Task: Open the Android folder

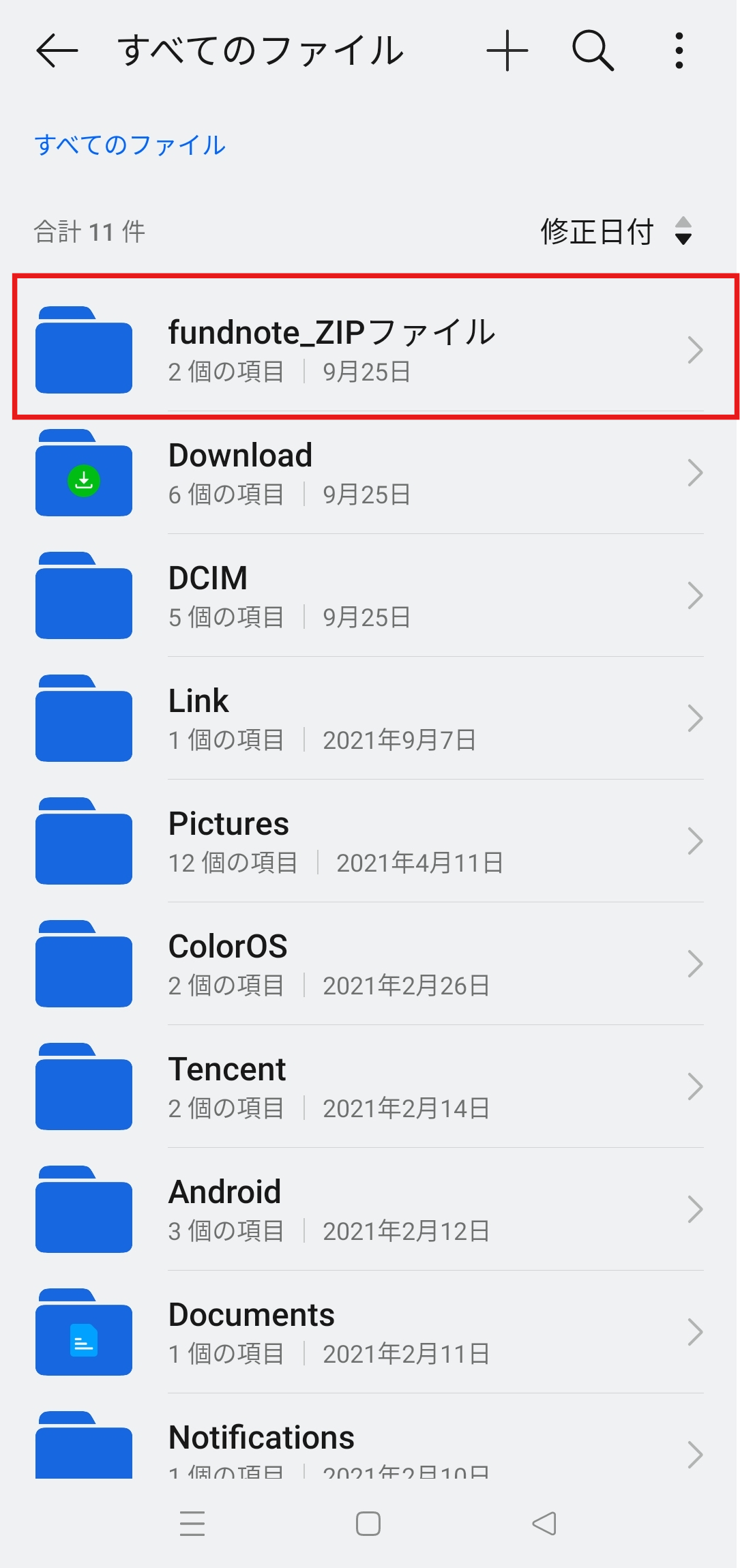Action: tap(368, 1209)
